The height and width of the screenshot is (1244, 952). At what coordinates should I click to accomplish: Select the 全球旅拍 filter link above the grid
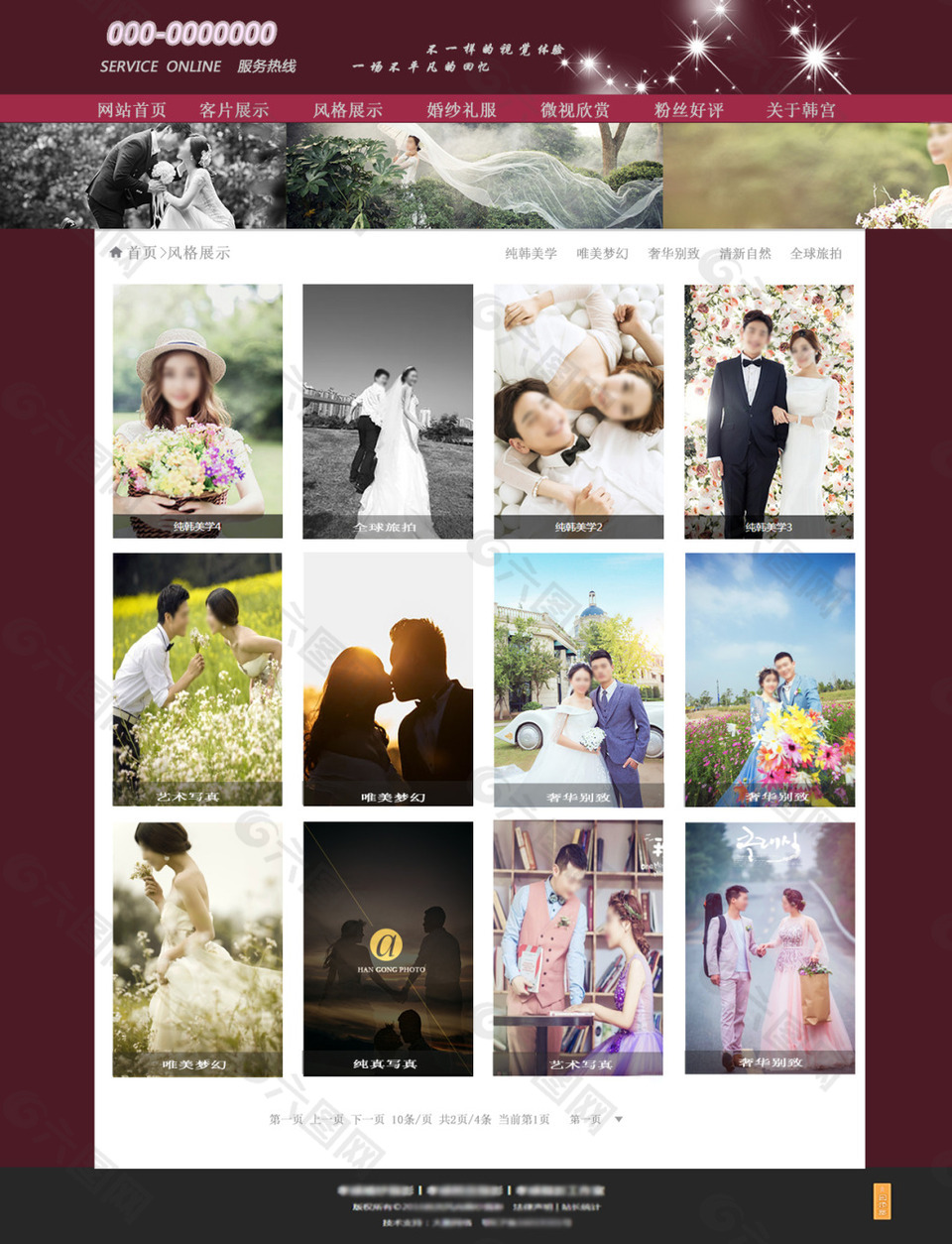pyautogui.click(x=815, y=254)
